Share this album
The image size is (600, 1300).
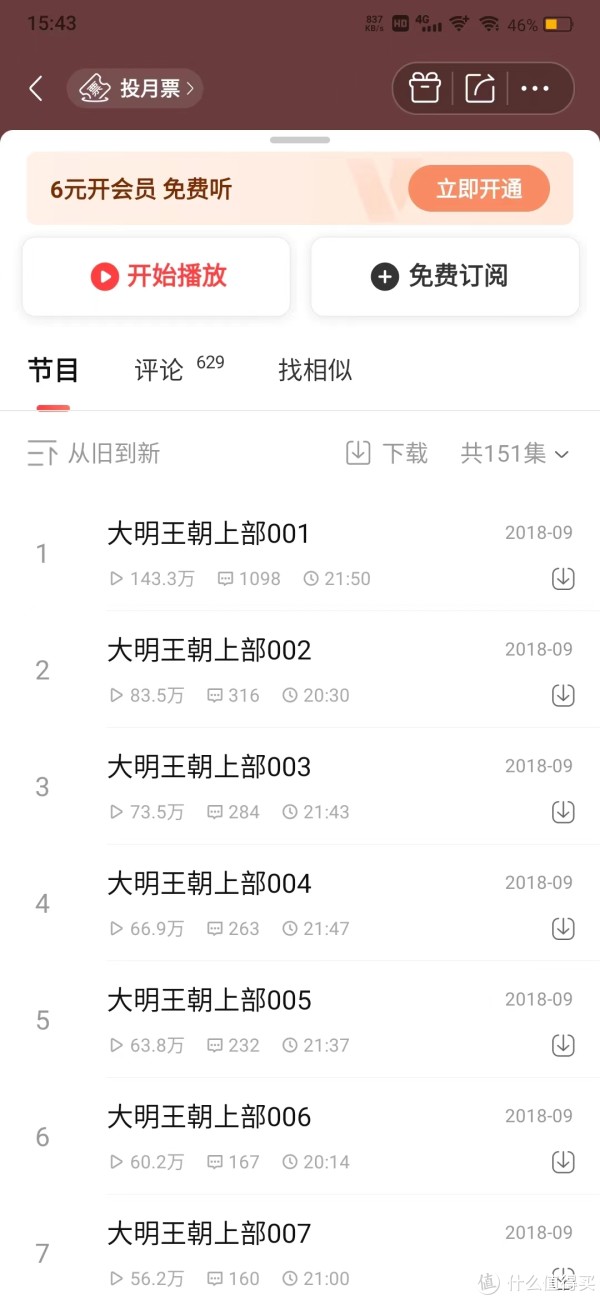coord(480,88)
